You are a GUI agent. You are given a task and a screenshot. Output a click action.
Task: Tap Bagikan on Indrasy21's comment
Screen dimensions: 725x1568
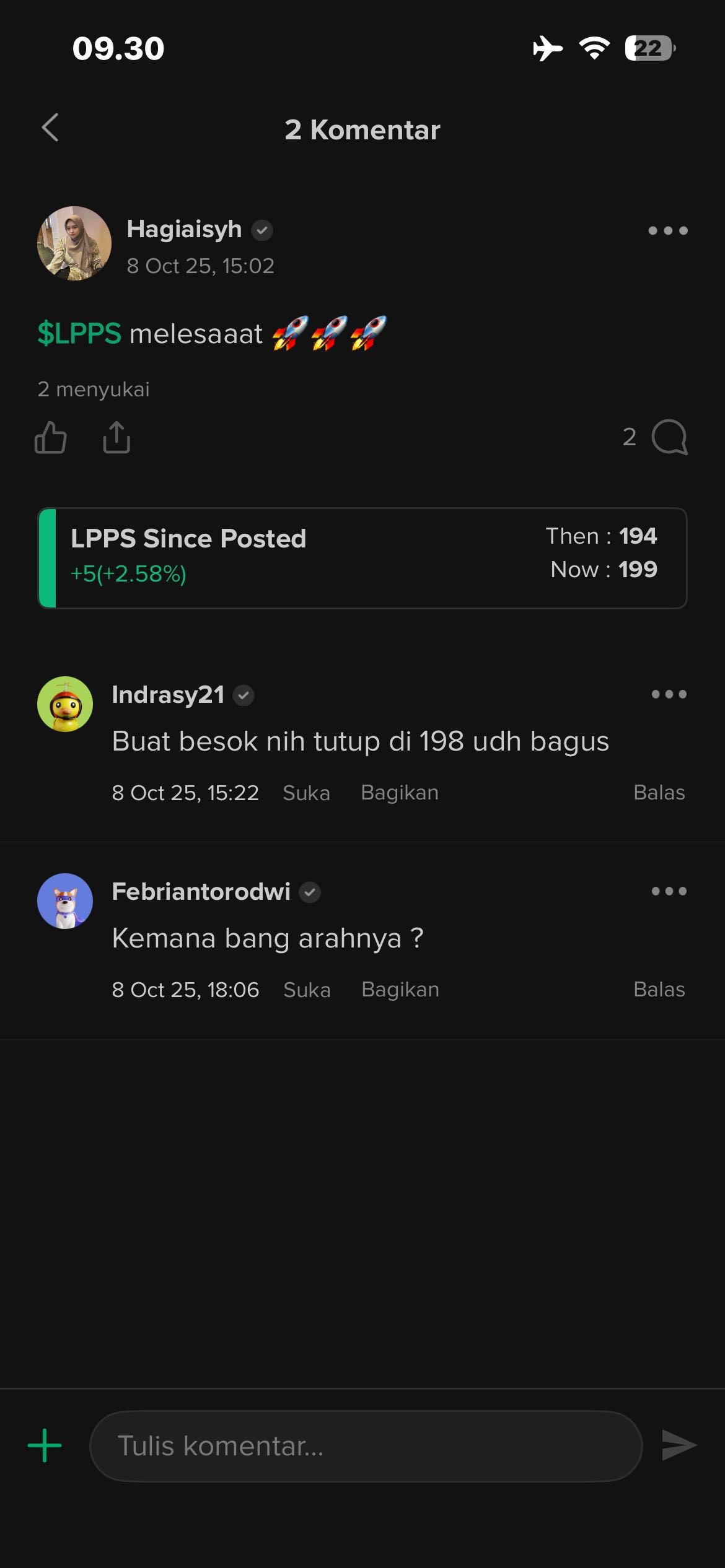(x=400, y=793)
